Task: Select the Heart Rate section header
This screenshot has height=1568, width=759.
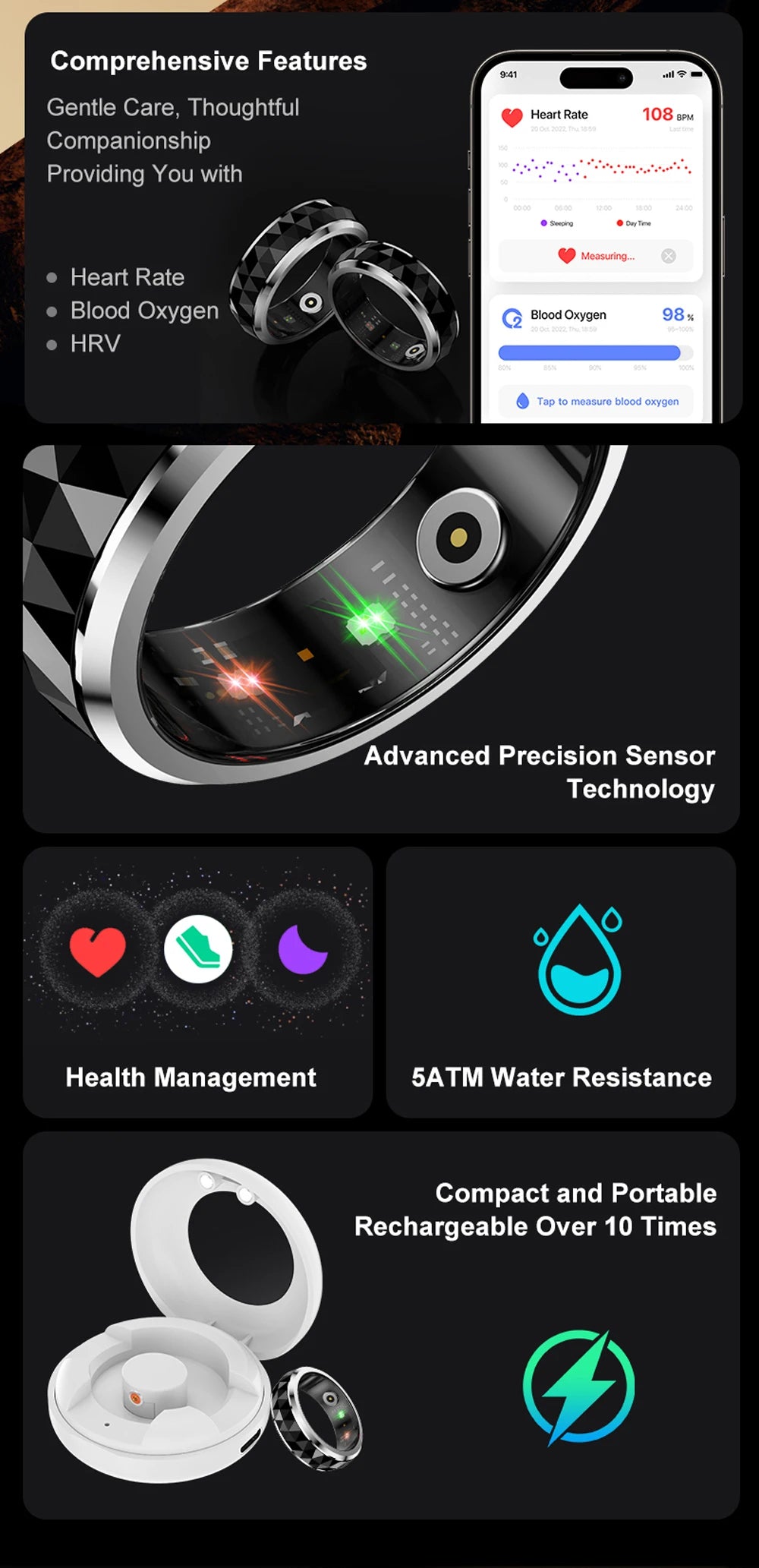Action: (559, 114)
